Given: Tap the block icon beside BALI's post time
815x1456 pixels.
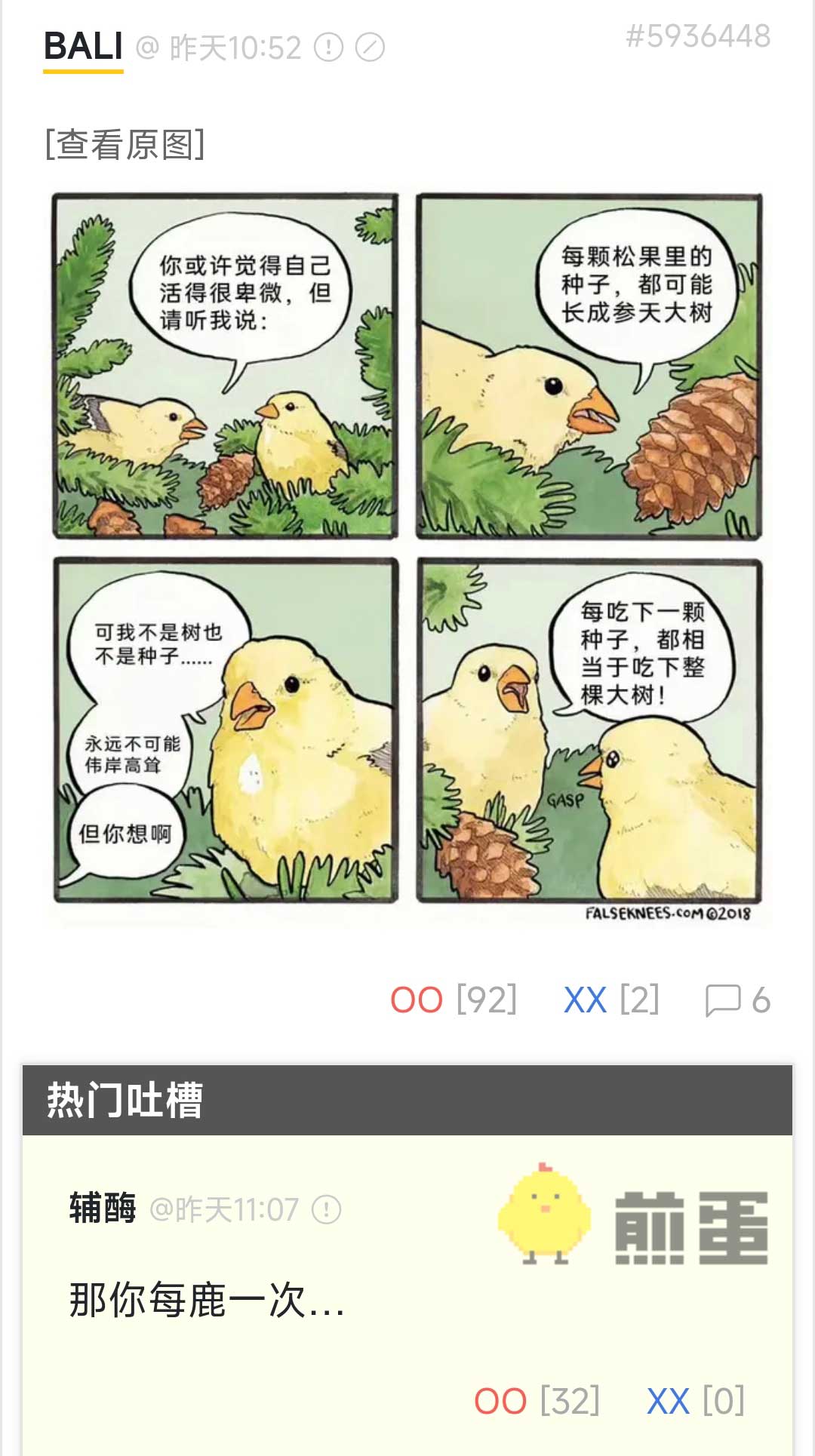Looking at the screenshot, I should point(370,48).
